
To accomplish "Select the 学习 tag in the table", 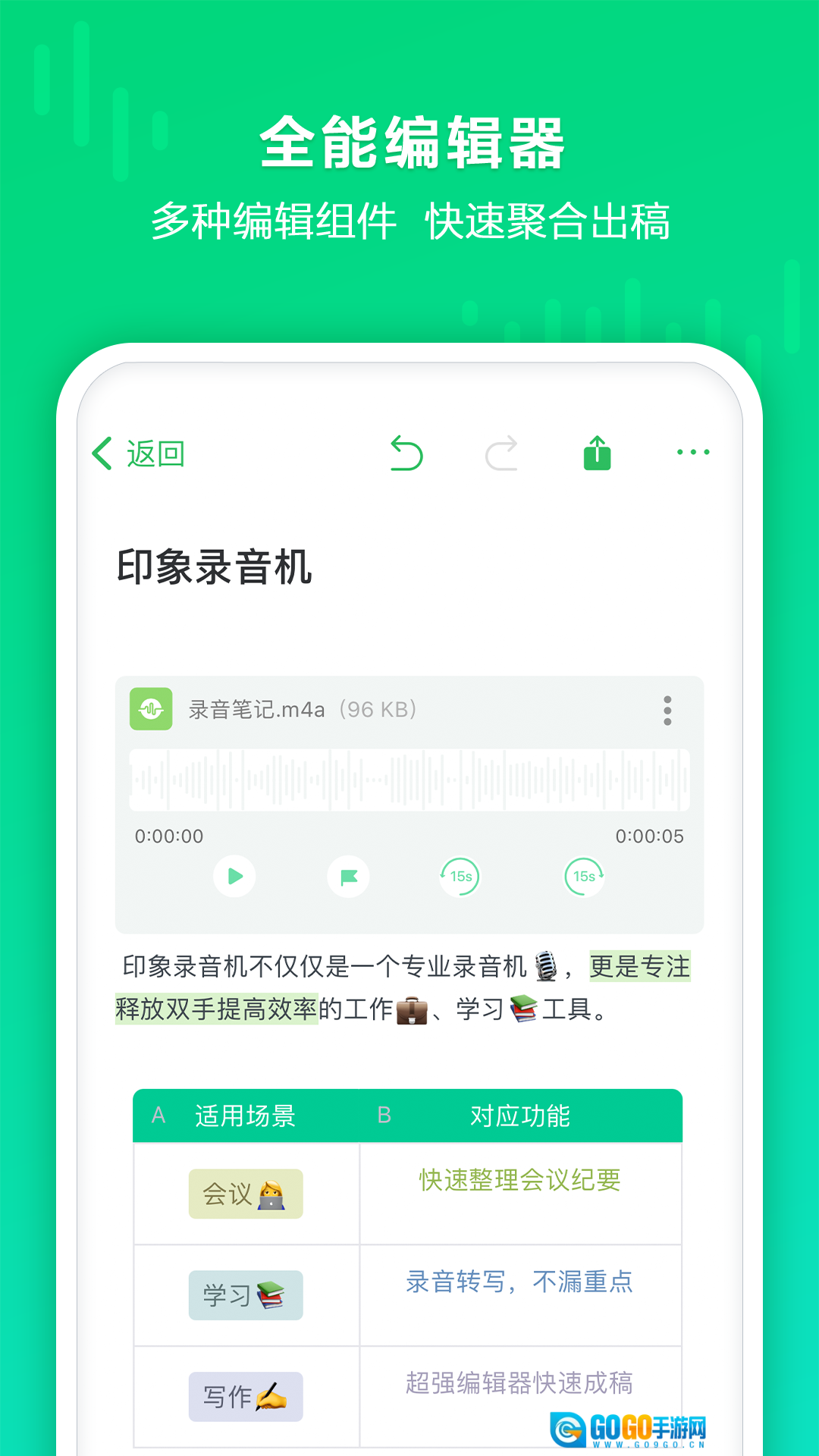I will [x=245, y=1293].
